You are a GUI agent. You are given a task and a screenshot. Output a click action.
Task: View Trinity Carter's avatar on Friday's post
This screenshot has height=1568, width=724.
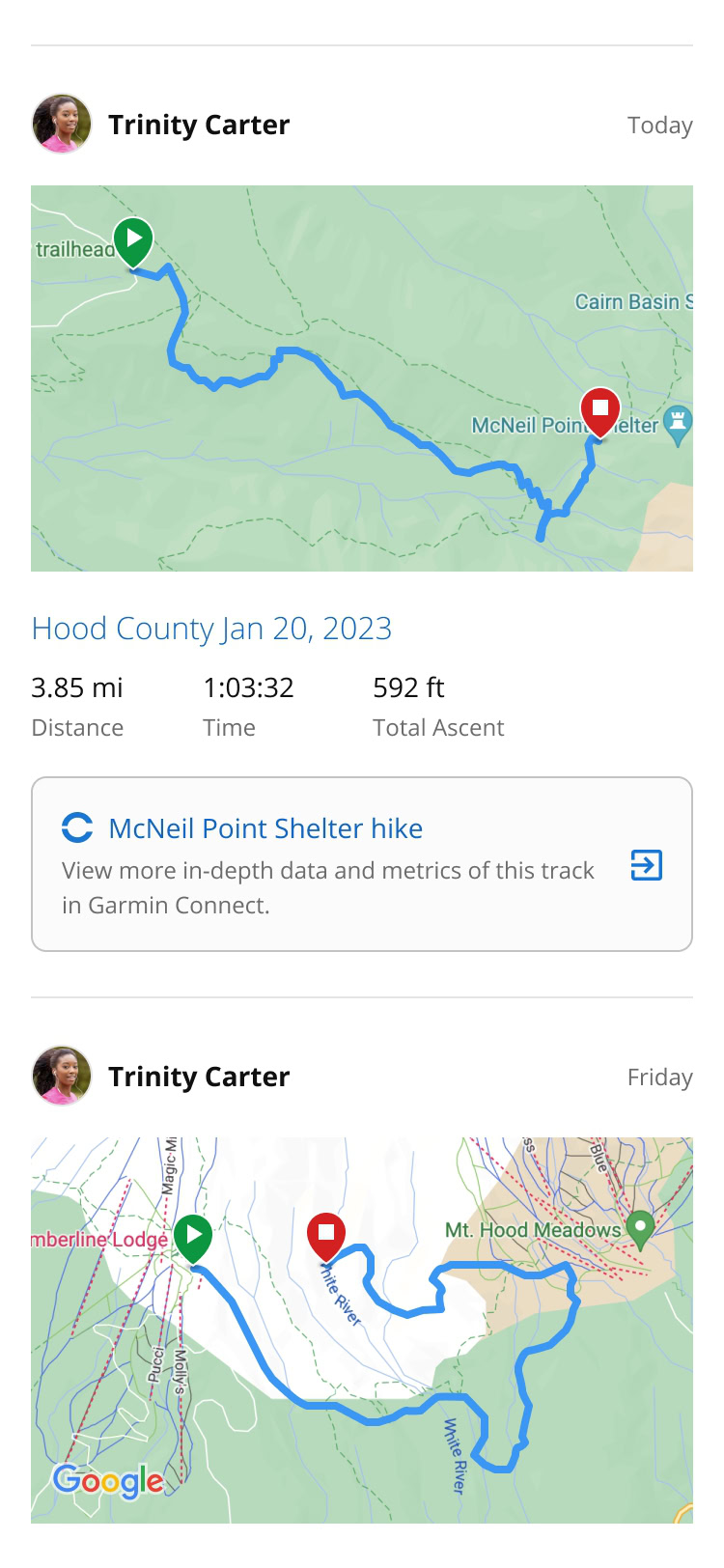[x=62, y=1076]
